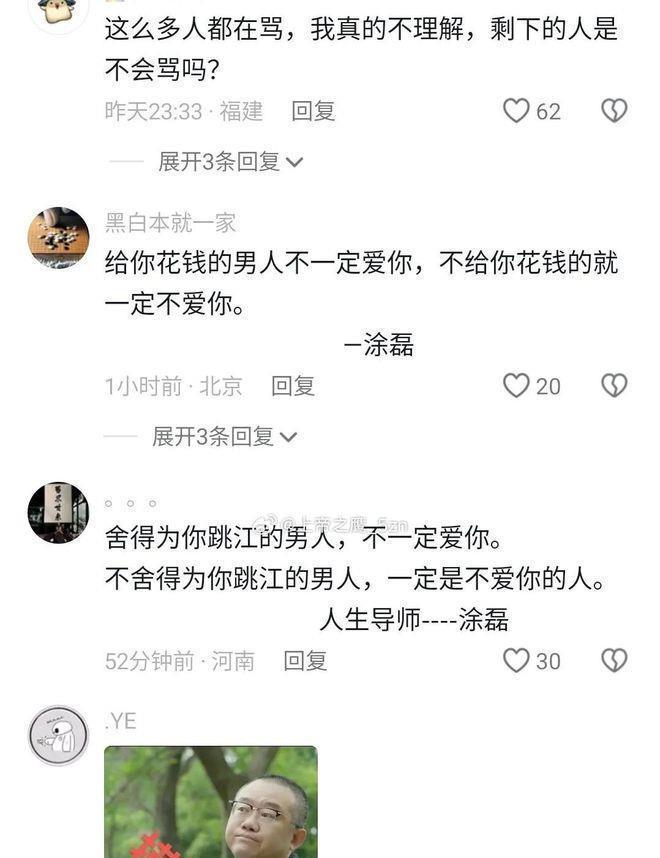This screenshot has width=660, height=858.
Task: Reply to the comment from 52分钟前
Action: coord(305,661)
